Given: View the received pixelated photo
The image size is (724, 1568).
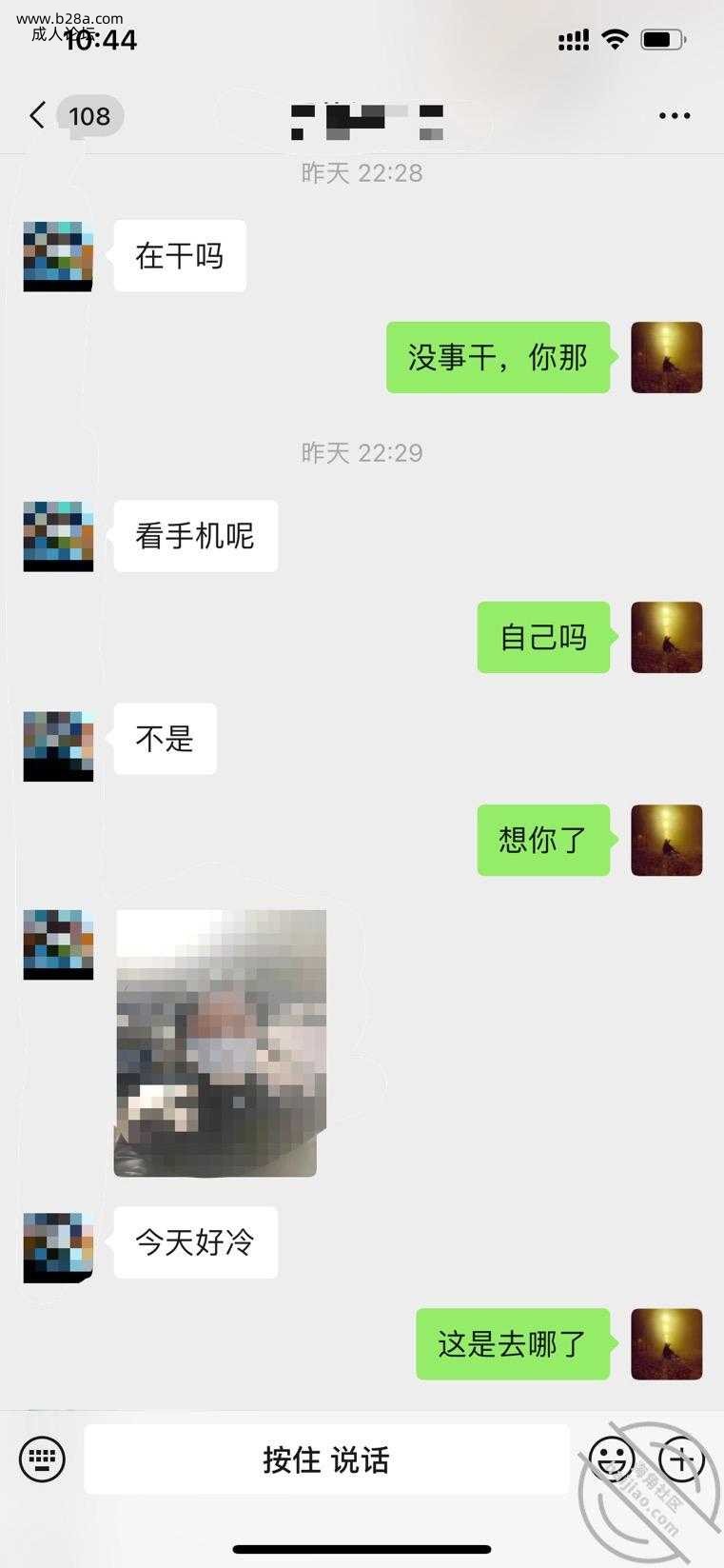Looking at the screenshot, I should click(x=220, y=1042).
